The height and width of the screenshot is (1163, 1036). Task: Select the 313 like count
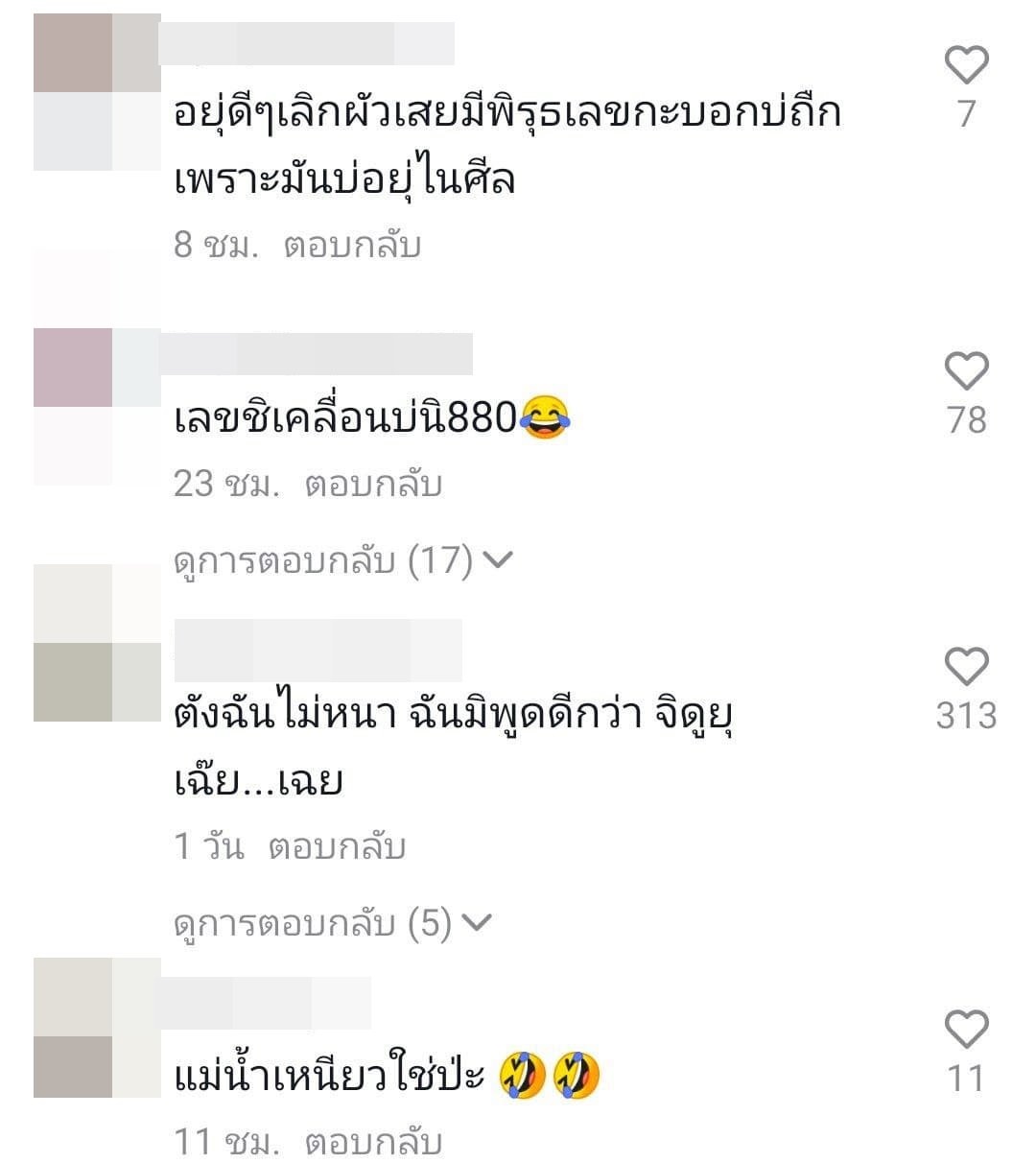969,714
